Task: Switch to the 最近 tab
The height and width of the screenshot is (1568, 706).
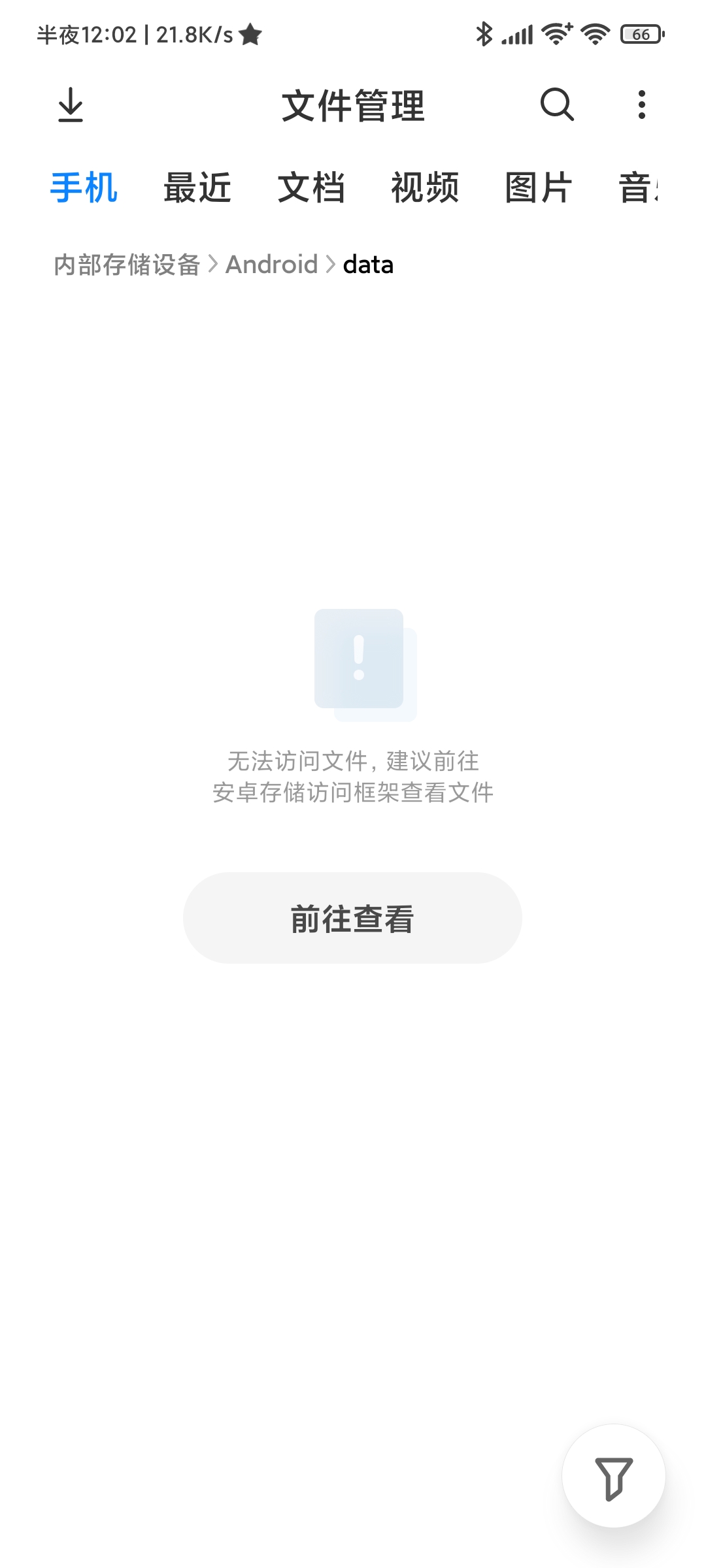Action: [x=197, y=188]
